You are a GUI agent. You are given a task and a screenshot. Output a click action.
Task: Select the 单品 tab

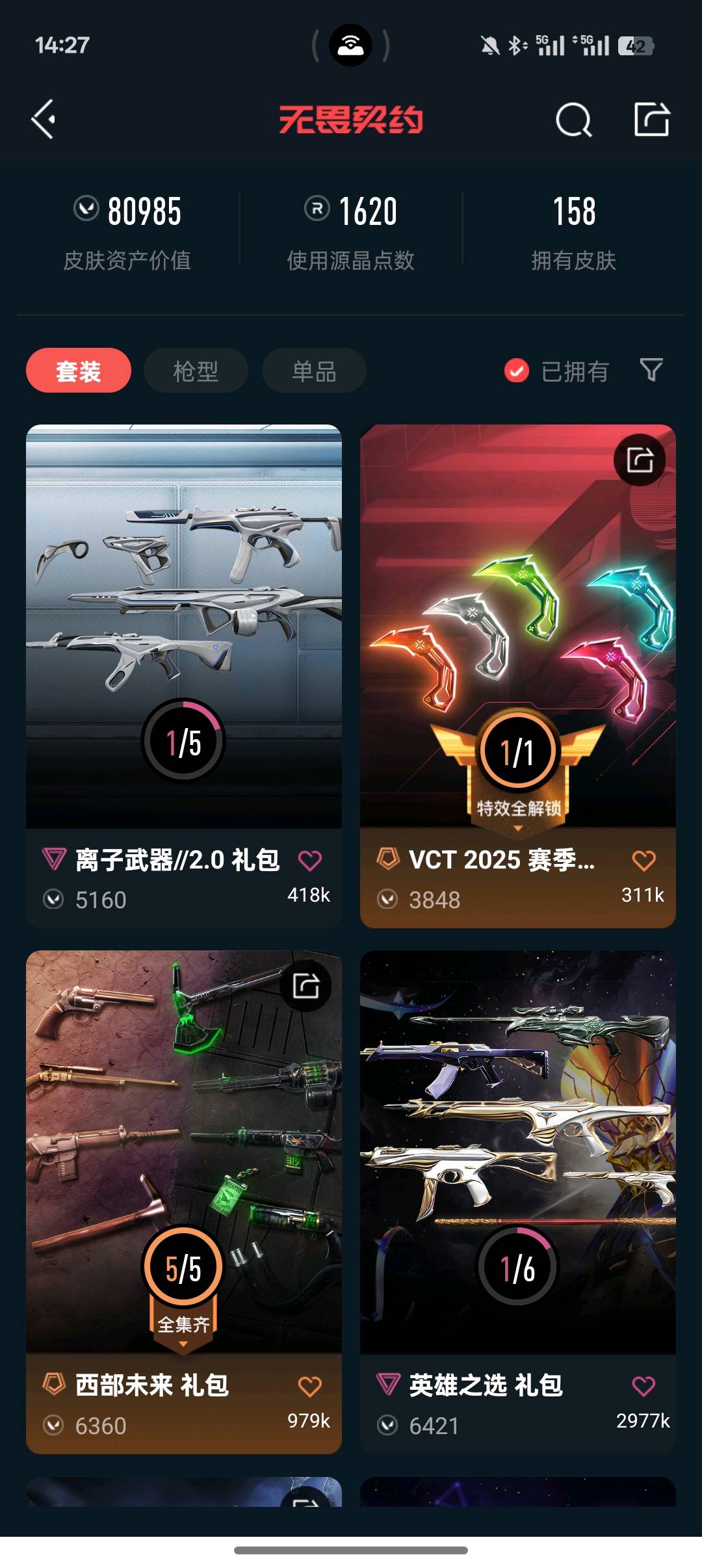click(314, 371)
